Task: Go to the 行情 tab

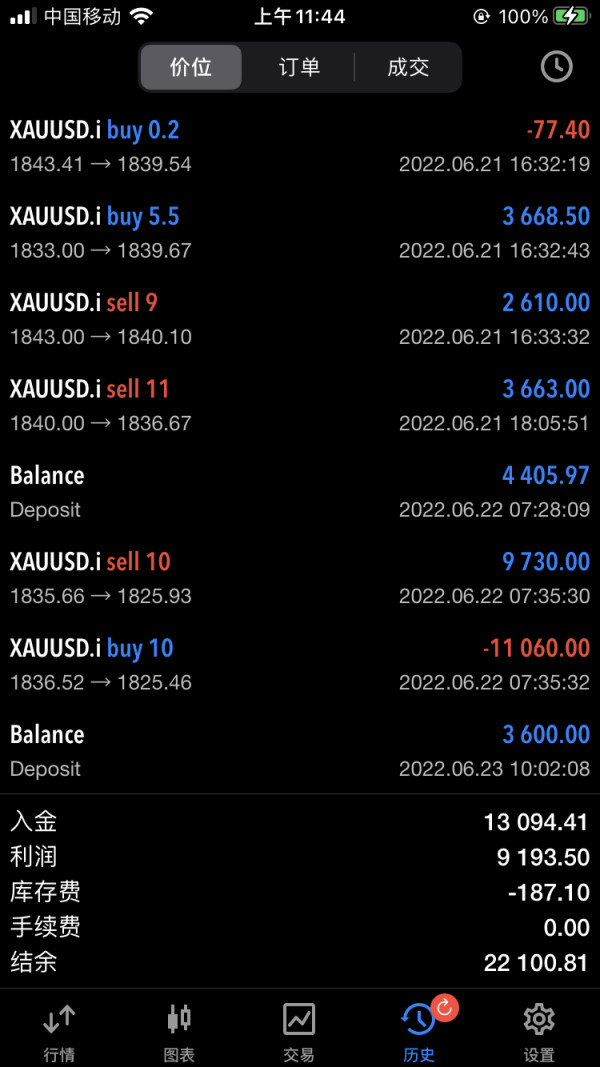Action: (60, 1031)
